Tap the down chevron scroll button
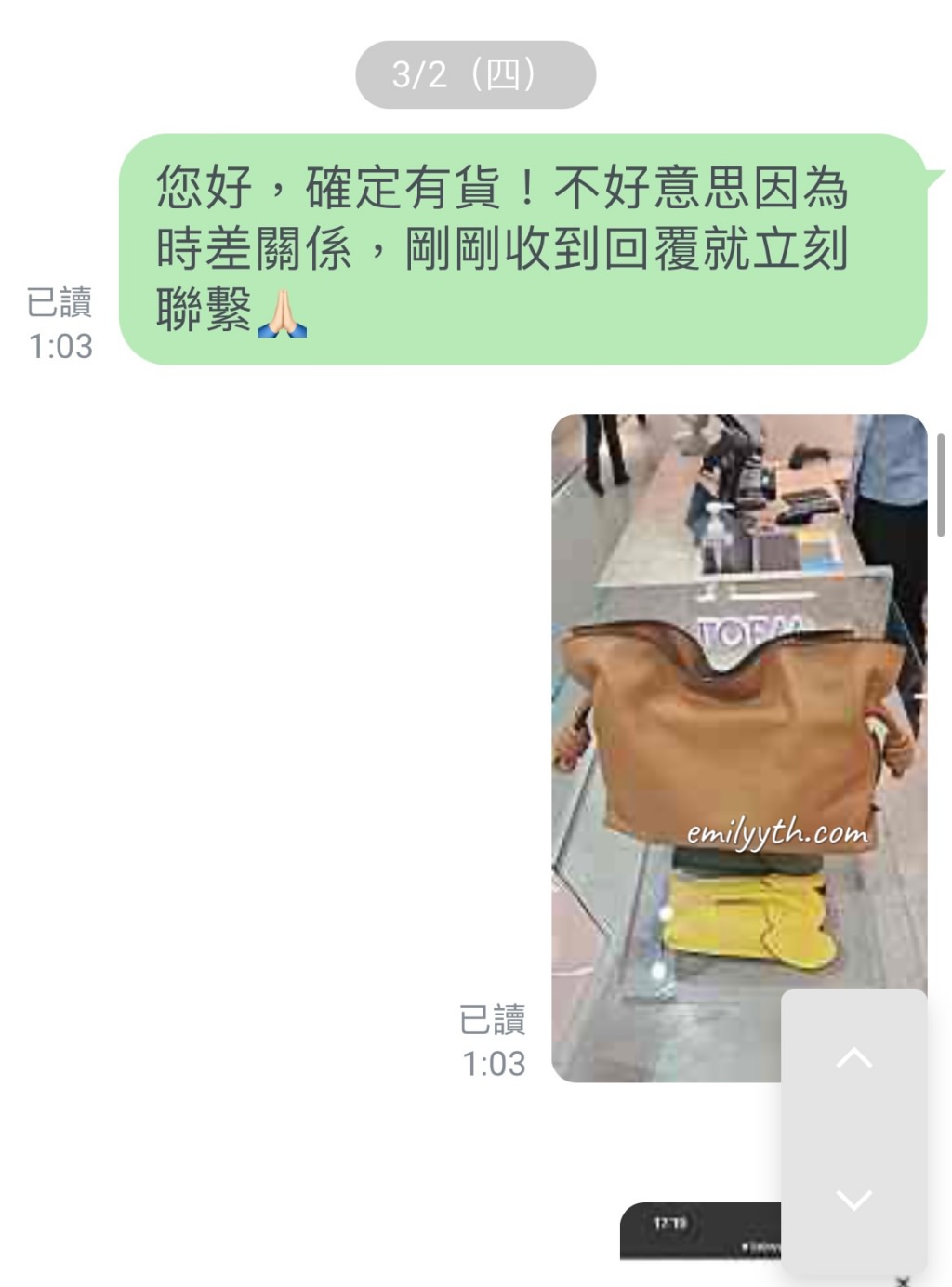The height and width of the screenshot is (1287, 952). point(853,1200)
